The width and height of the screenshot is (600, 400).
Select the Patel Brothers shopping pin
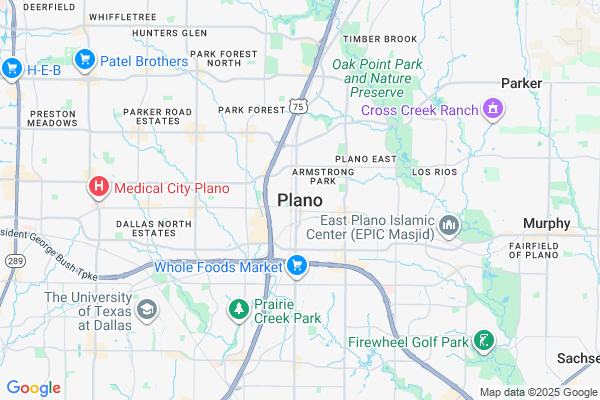(84, 61)
